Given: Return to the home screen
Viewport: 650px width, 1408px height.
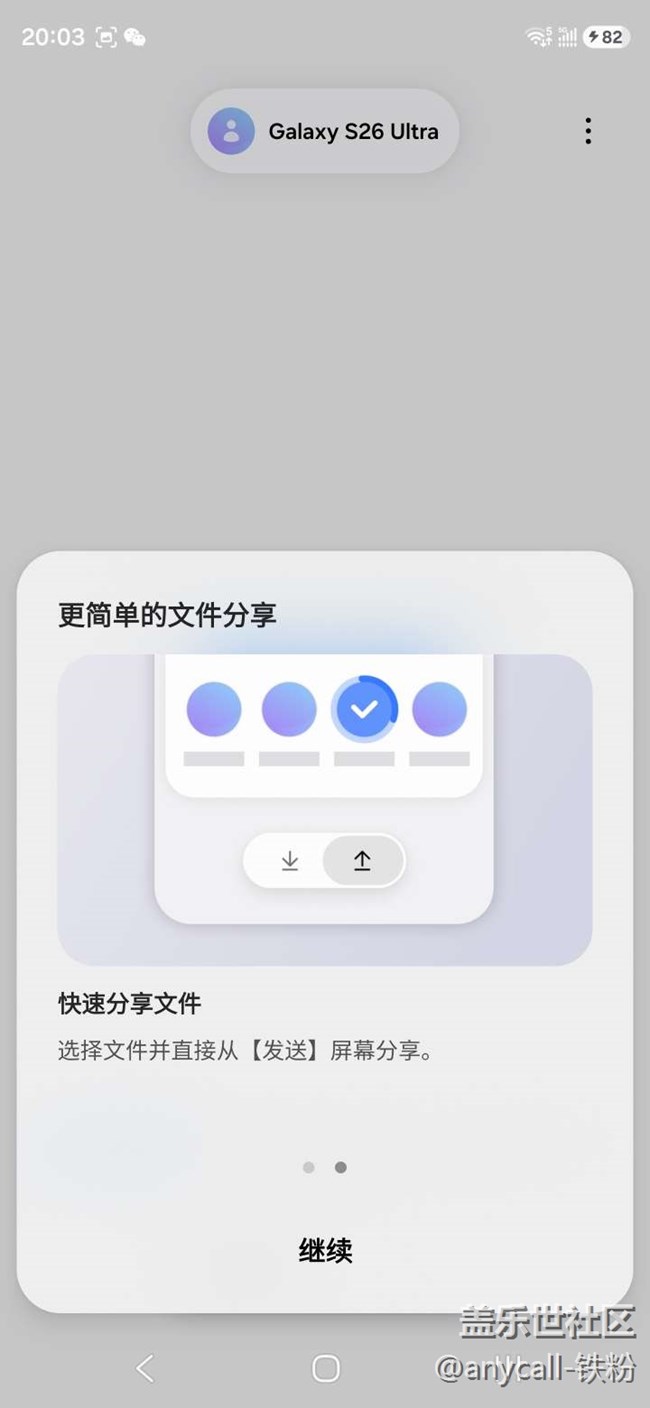Looking at the screenshot, I should [325, 1368].
